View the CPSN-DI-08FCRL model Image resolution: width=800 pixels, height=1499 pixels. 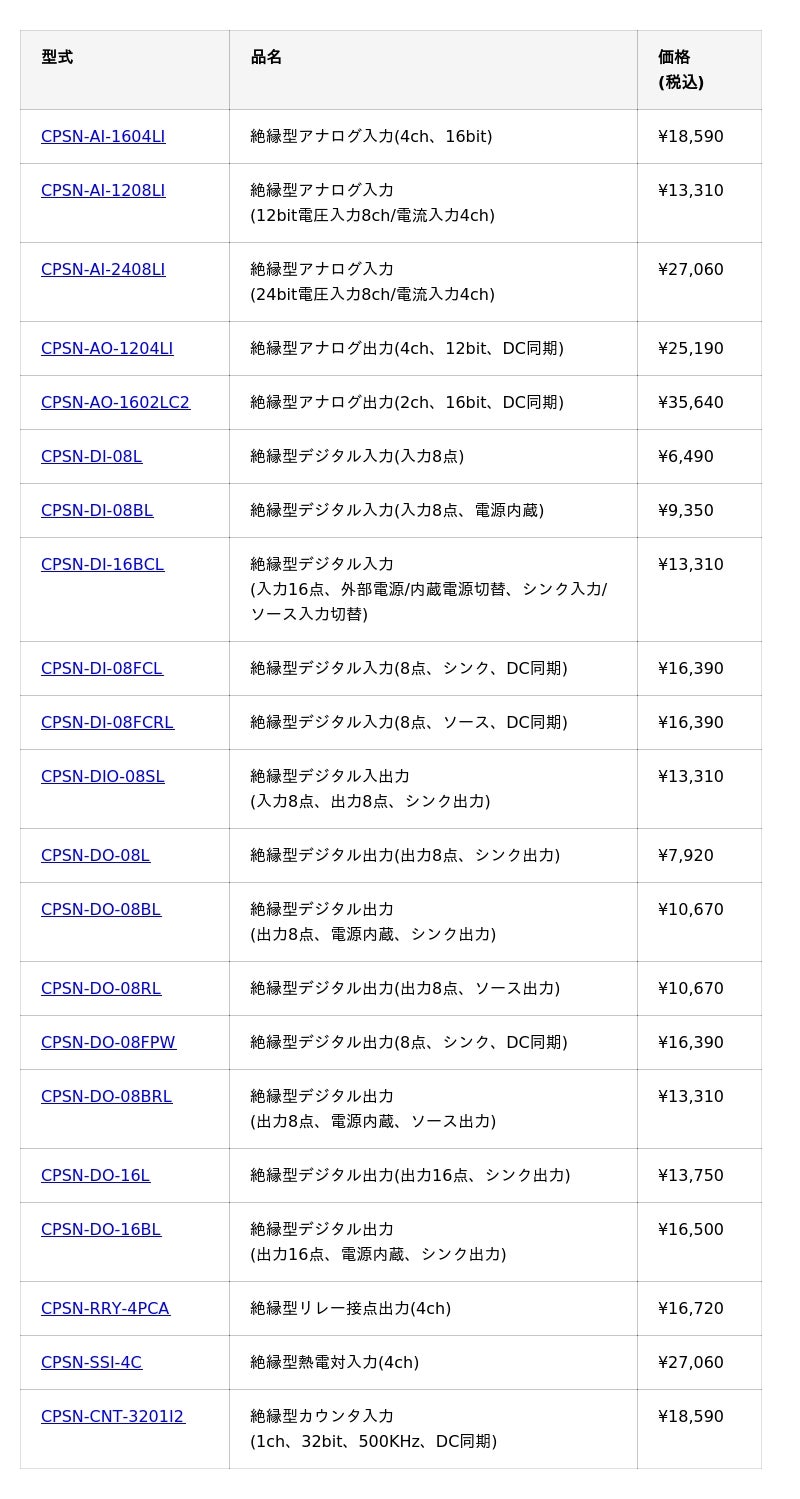click(x=107, y=722)
